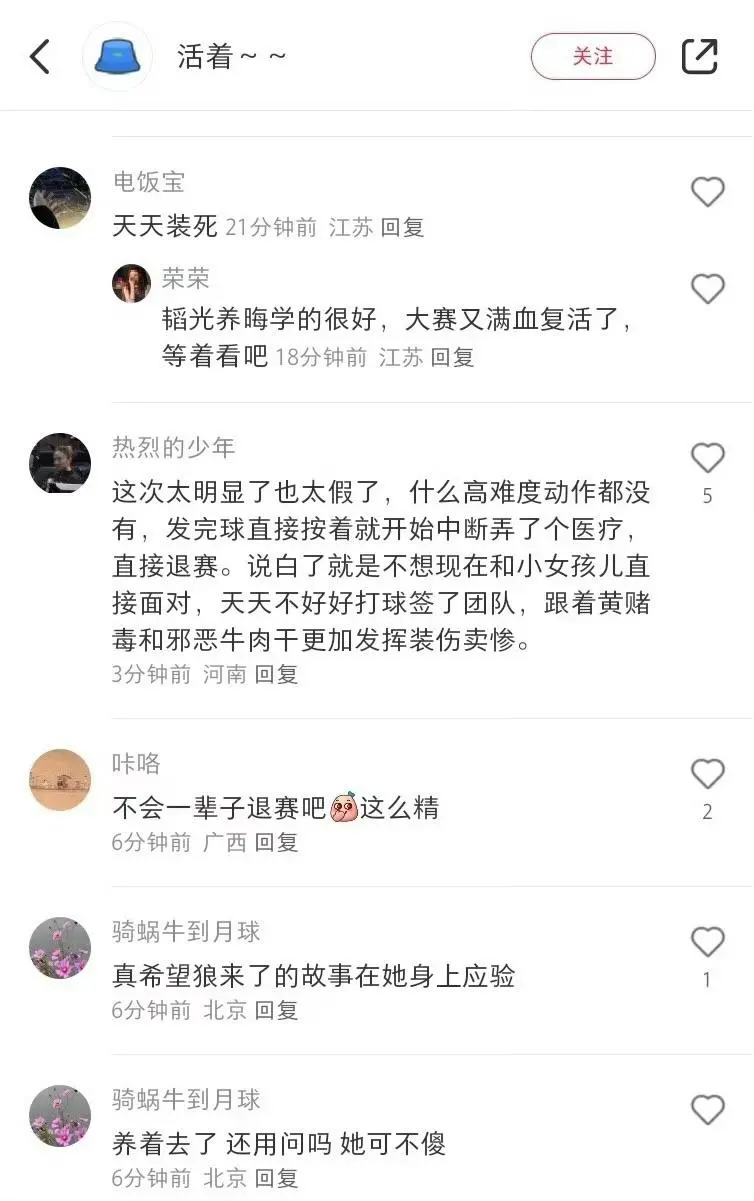The height and width of the screenshot is (1201, 754).
Task: Reply to 电饭宝's comment 天天装死
Action: 403,228
